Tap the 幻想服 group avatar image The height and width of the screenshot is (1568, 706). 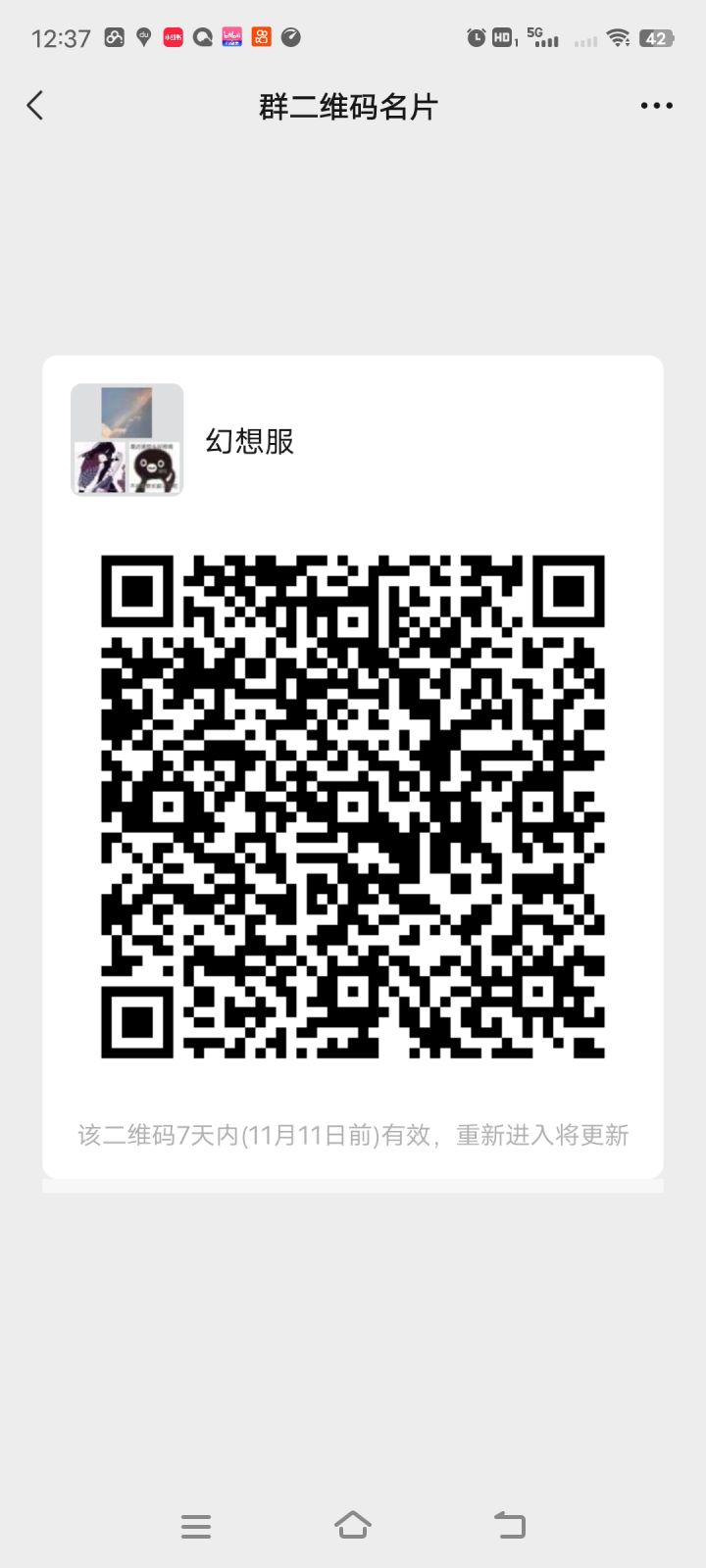[x=126, y=439]
